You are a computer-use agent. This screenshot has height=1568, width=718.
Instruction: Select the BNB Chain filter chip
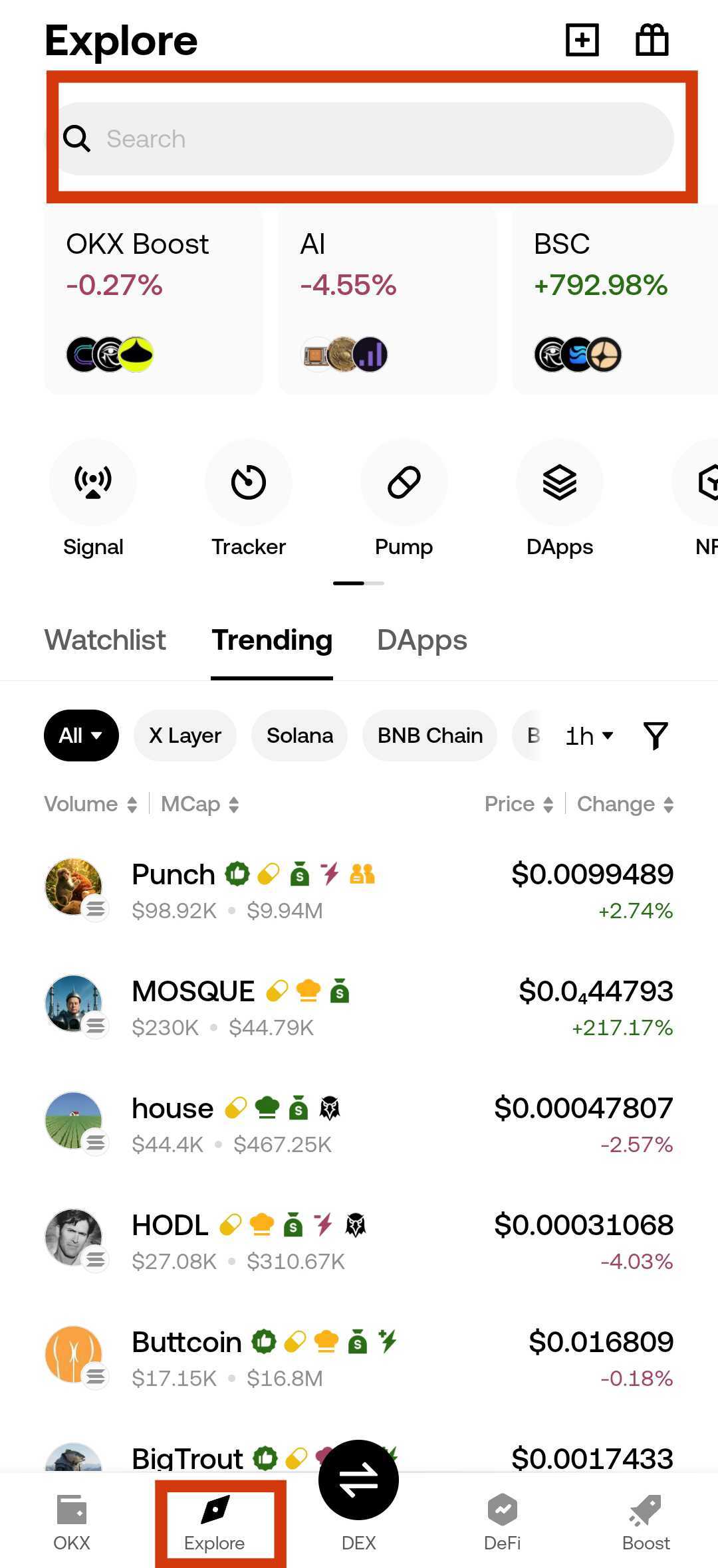click(x=429, y=735)
